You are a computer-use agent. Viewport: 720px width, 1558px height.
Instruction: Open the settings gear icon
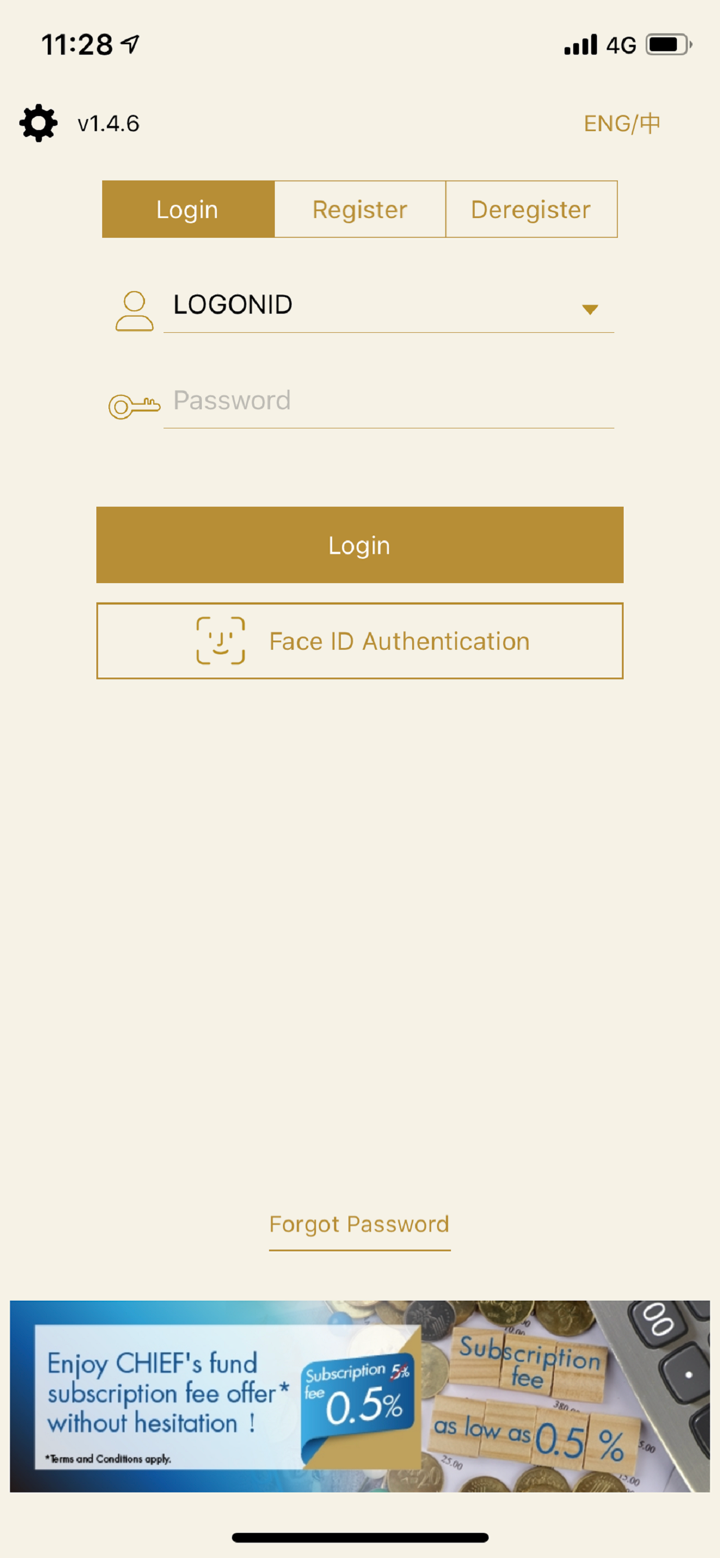click(37, 123)
